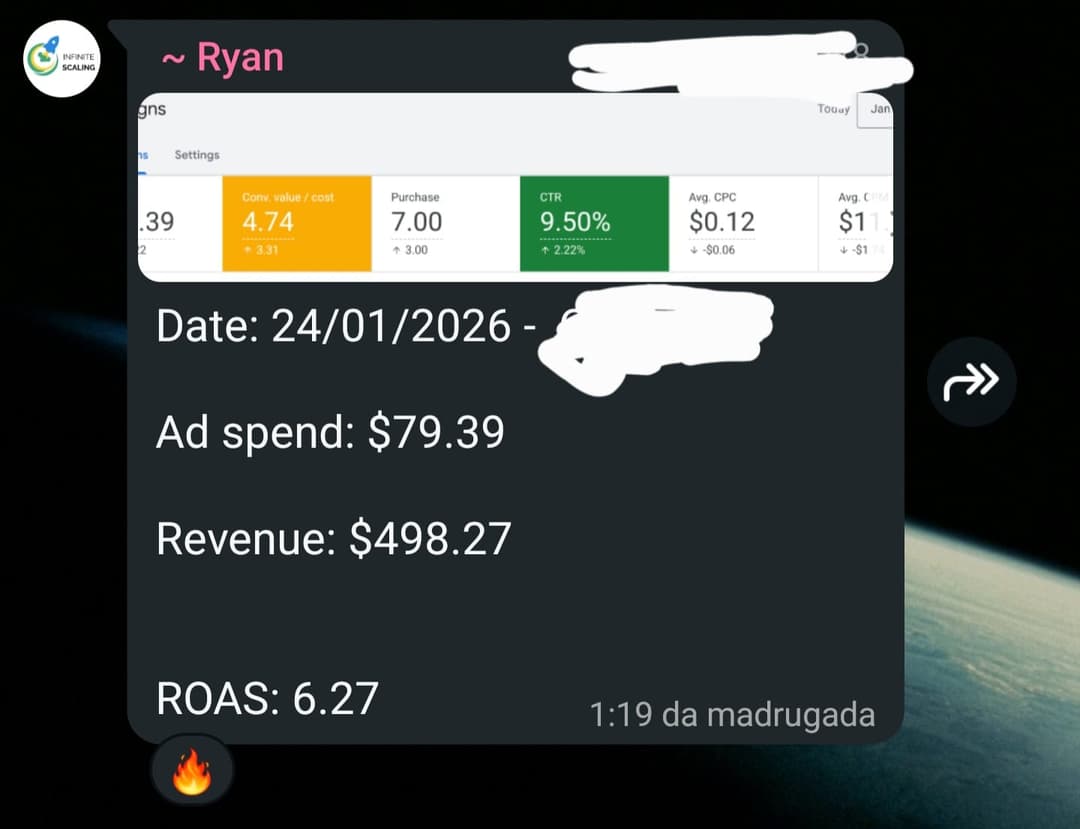Forward Ryan's message using the arrow icon

(971, 381)
